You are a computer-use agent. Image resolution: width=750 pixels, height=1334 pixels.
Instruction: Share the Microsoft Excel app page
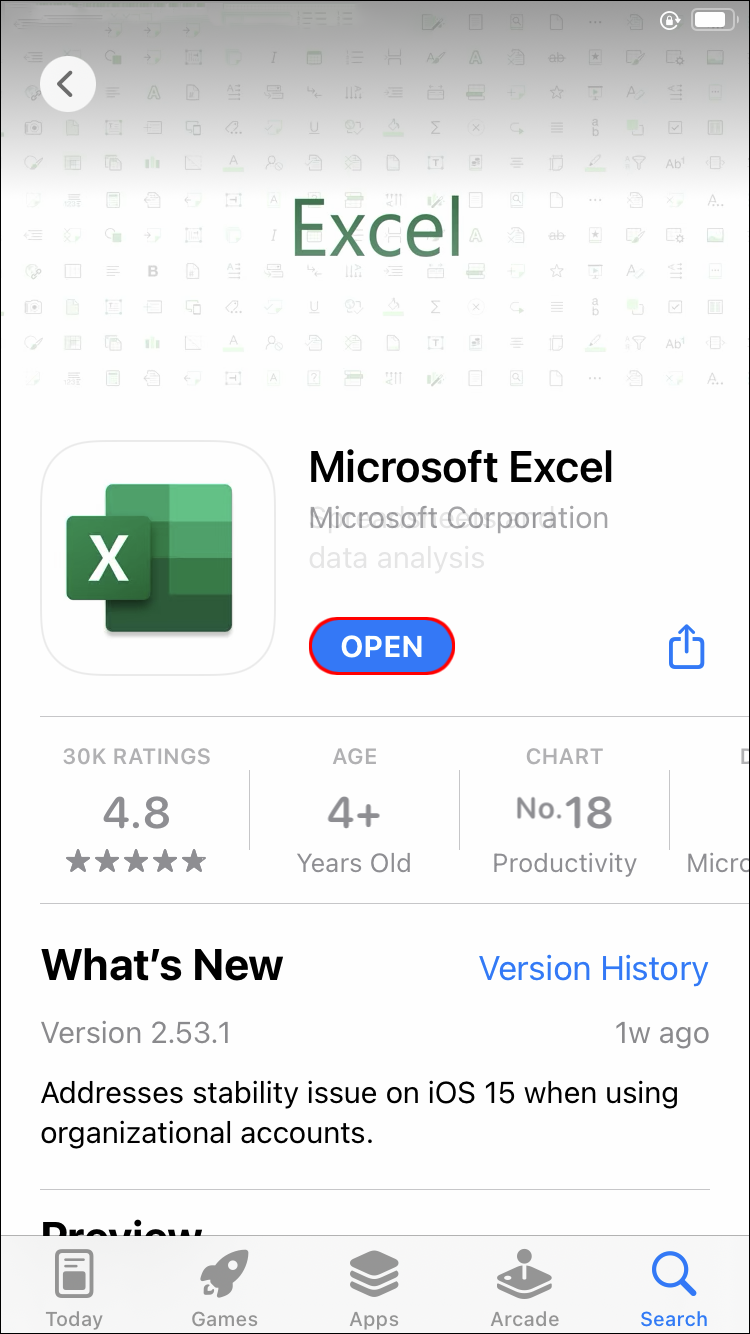coord(686,647)
